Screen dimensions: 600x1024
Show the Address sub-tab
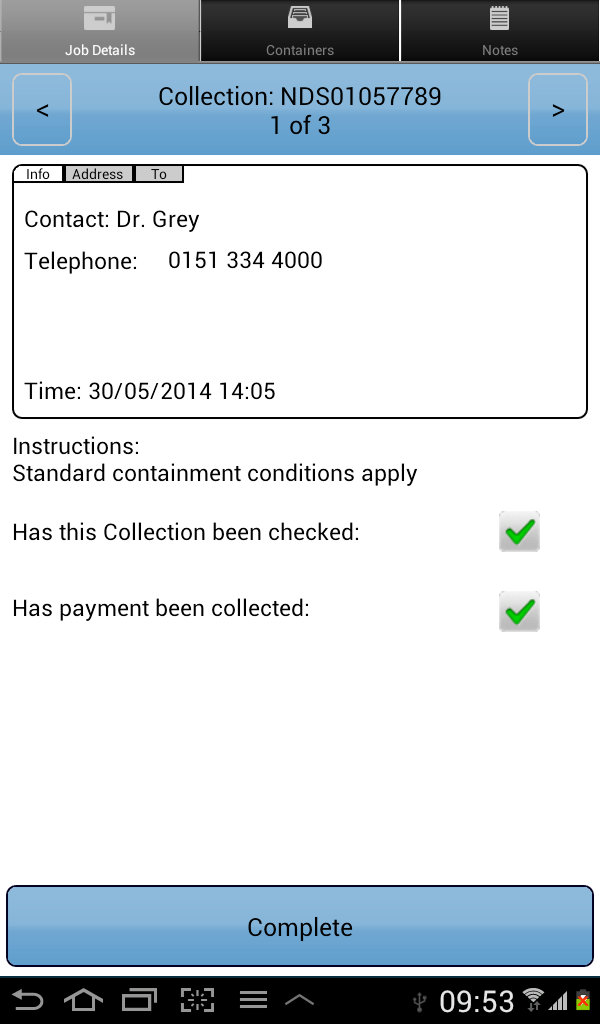(98, 174)
